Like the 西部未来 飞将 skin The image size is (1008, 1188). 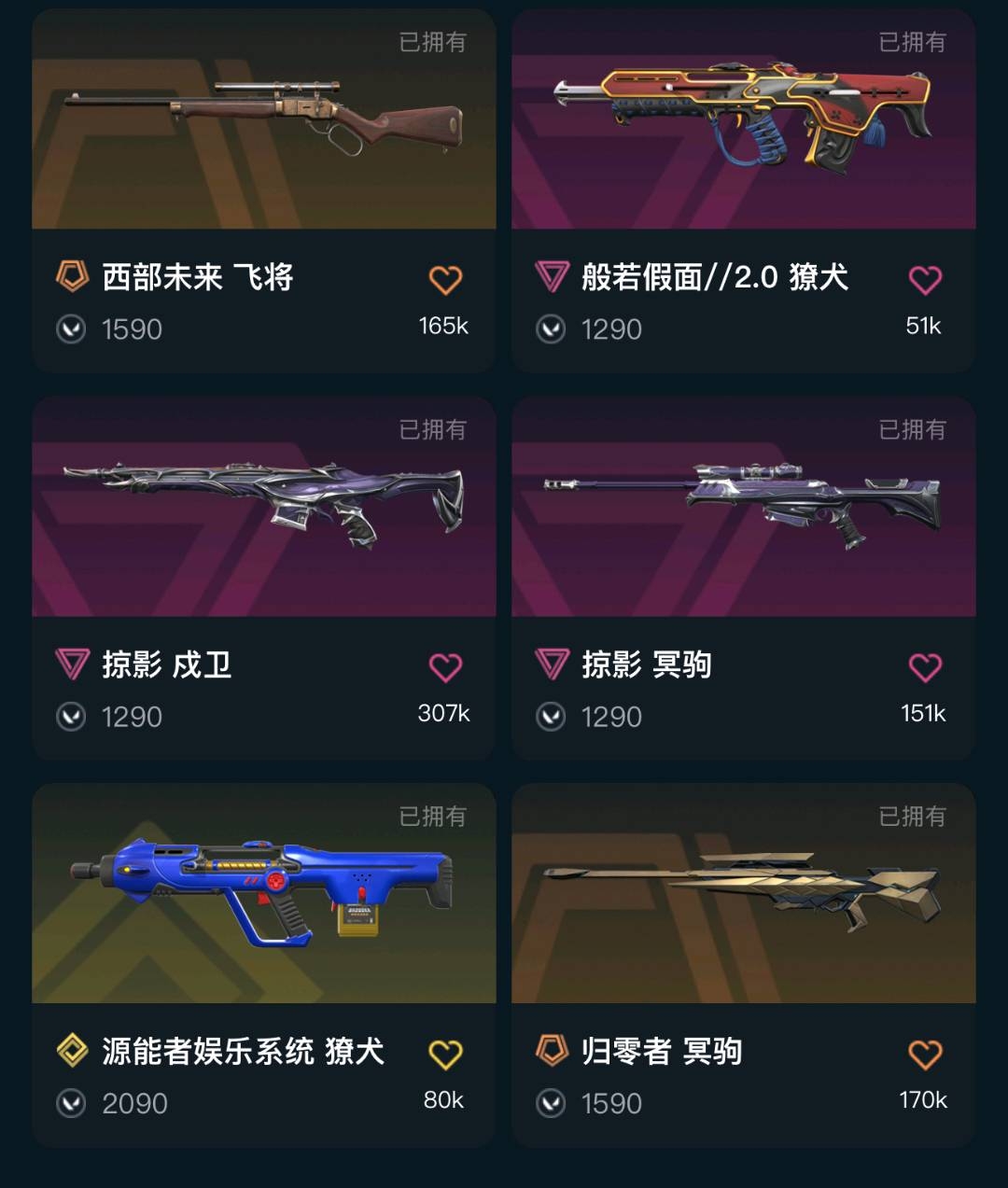(445, 280)
